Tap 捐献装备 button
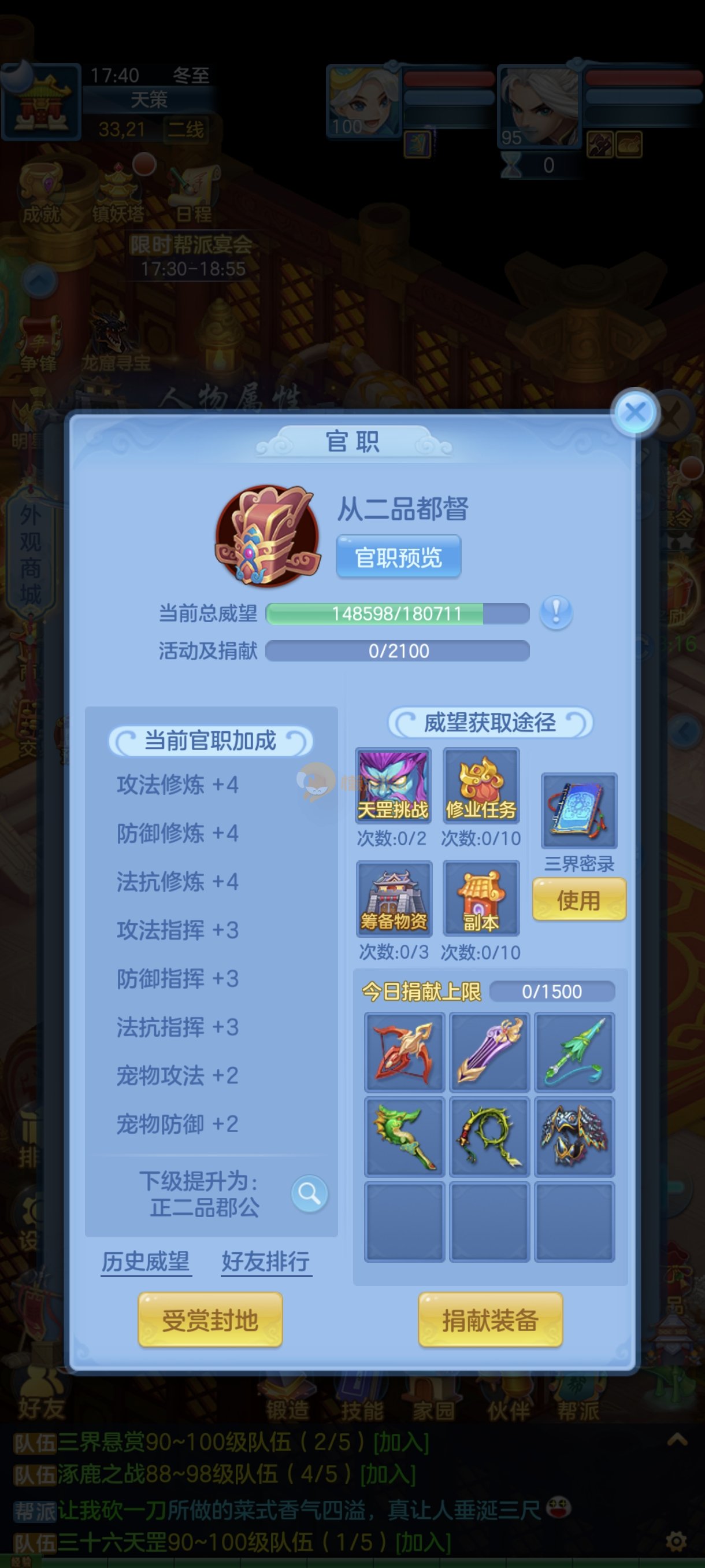This screenshot has height=1568, width=705. [x=489, y=1319]
